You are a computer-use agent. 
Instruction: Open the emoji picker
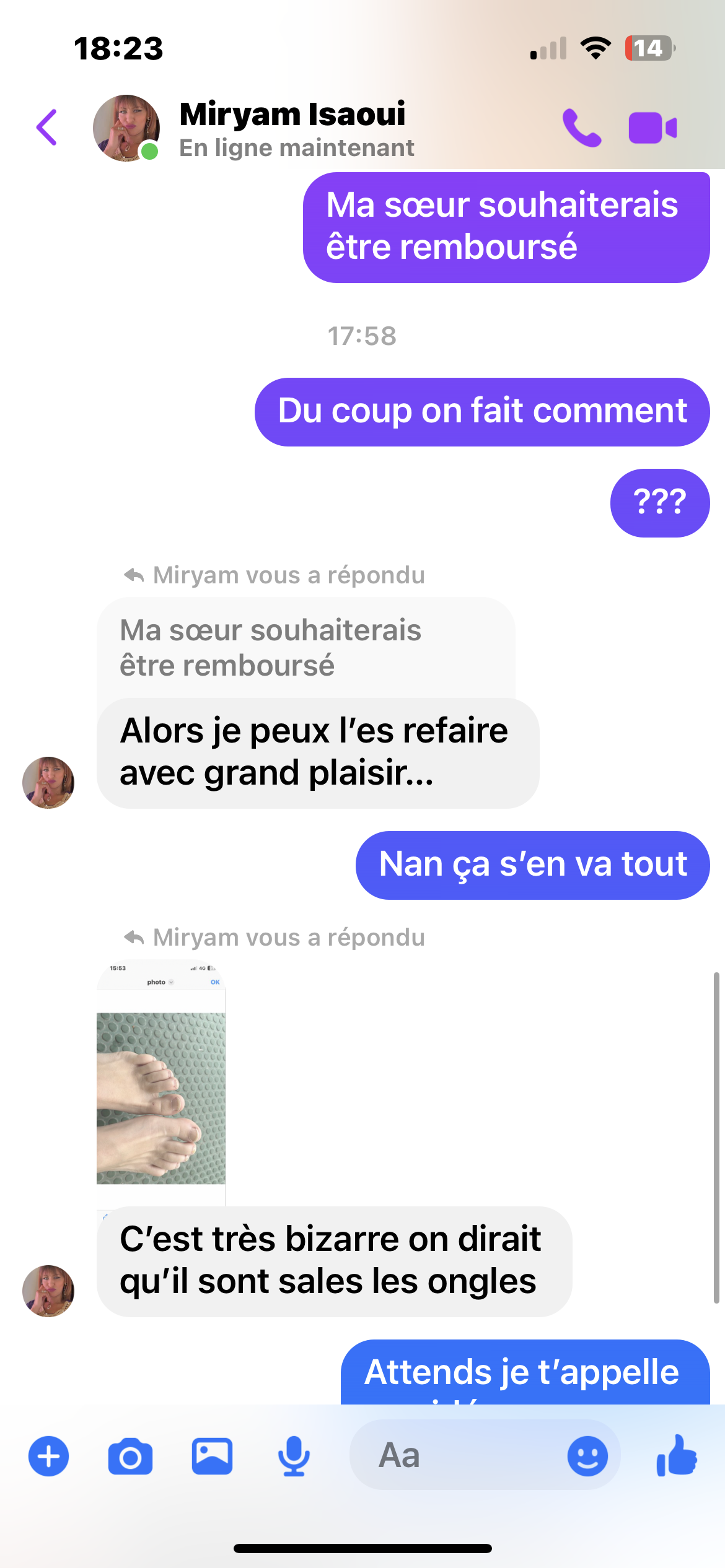click(587, 1456)
